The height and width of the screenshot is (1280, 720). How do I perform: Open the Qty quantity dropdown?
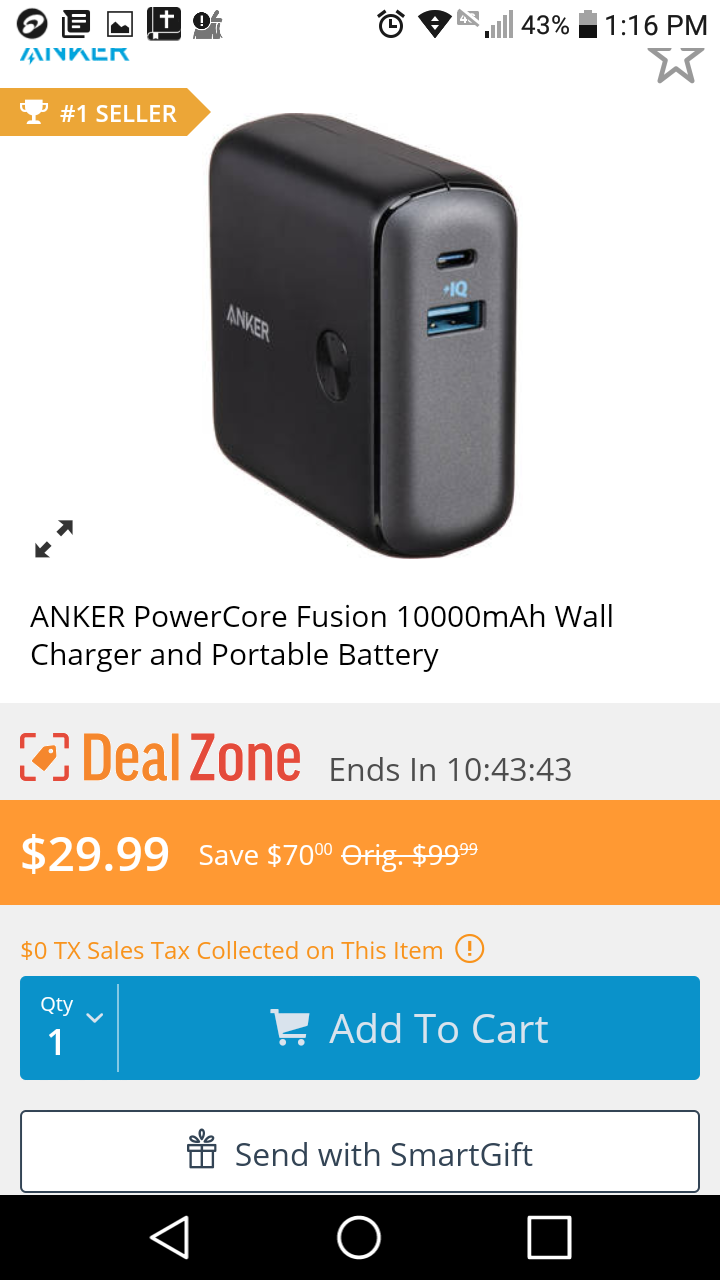coord(69,1029)
